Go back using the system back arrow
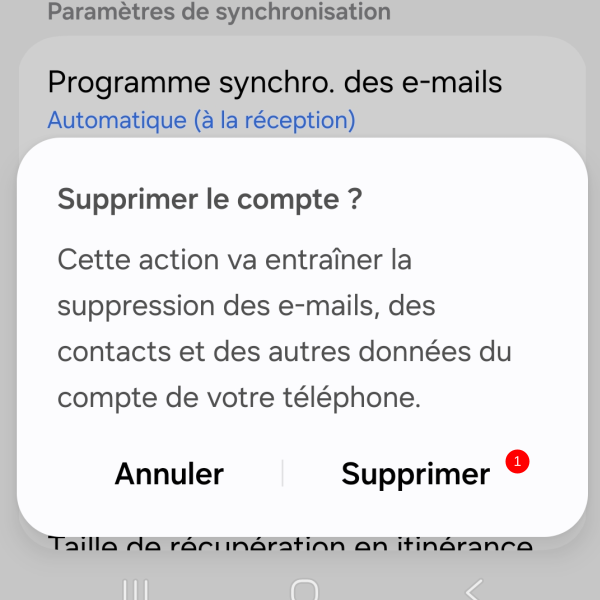600x600 pixels. click(474, 590)
